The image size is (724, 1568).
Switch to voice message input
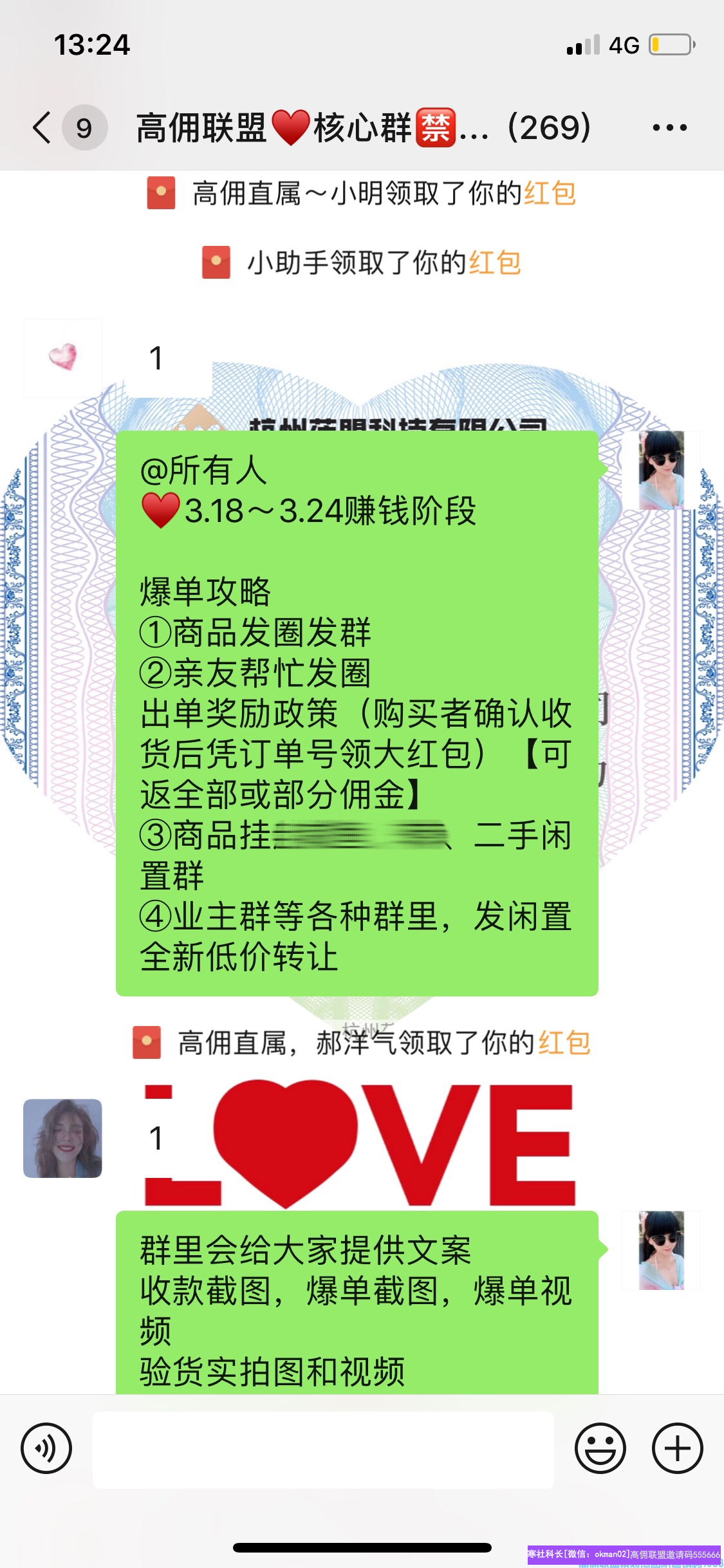[46, 1449]
